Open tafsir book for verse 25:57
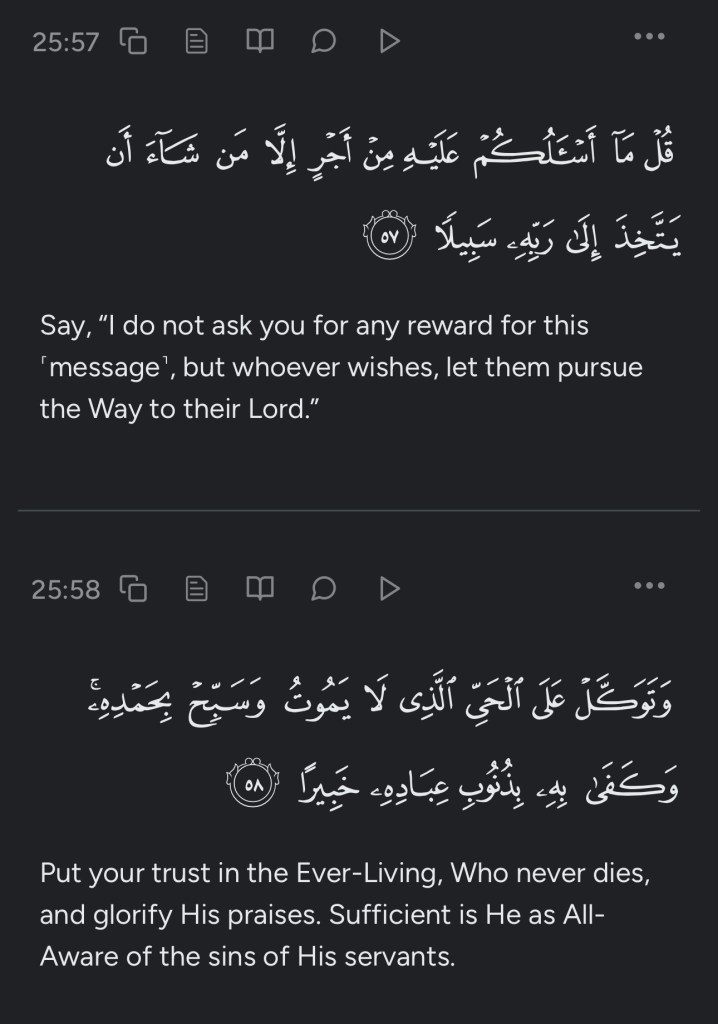The width and height of the screenshot is (718, 1024). click(x=260, y=41)
